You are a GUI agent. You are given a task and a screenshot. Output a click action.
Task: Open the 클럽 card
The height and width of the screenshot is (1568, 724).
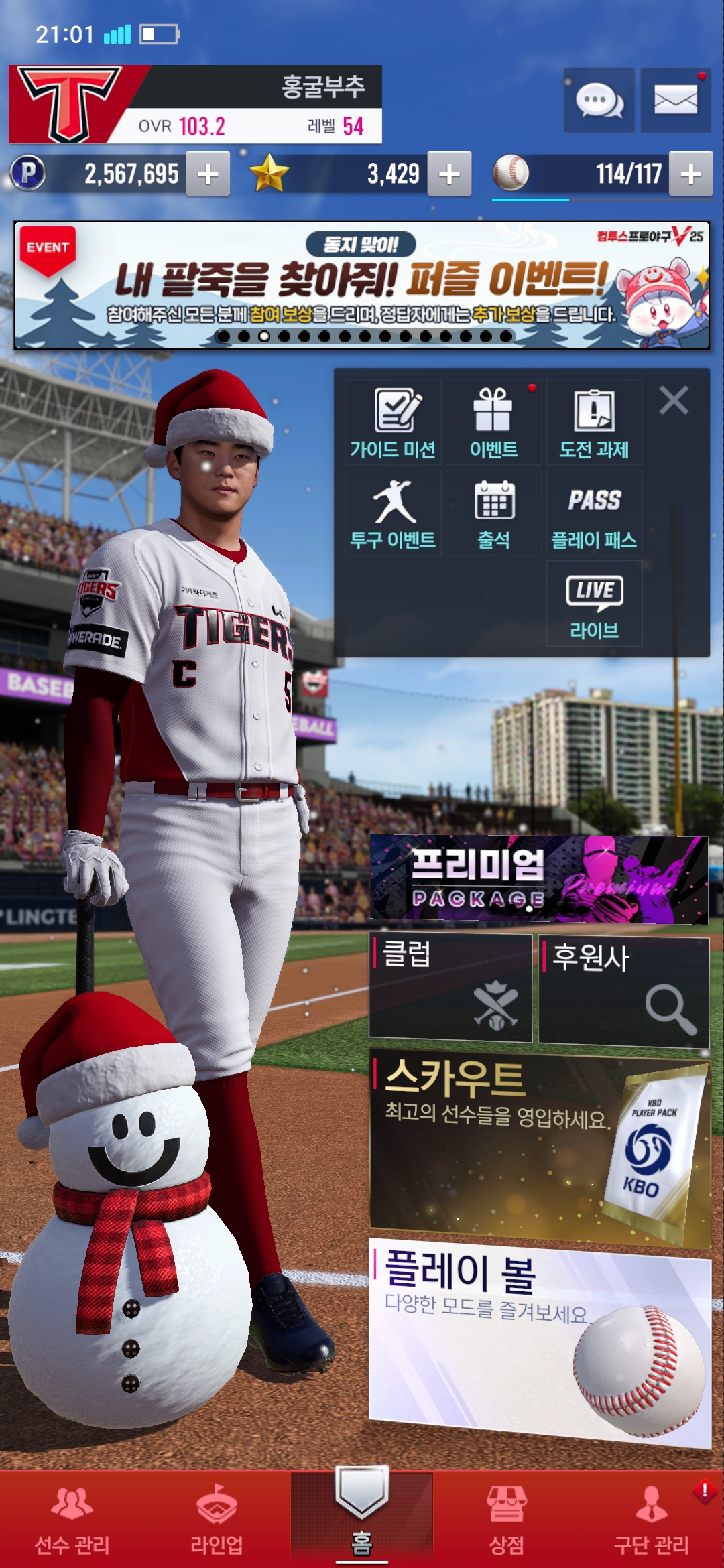coord(450,988)
